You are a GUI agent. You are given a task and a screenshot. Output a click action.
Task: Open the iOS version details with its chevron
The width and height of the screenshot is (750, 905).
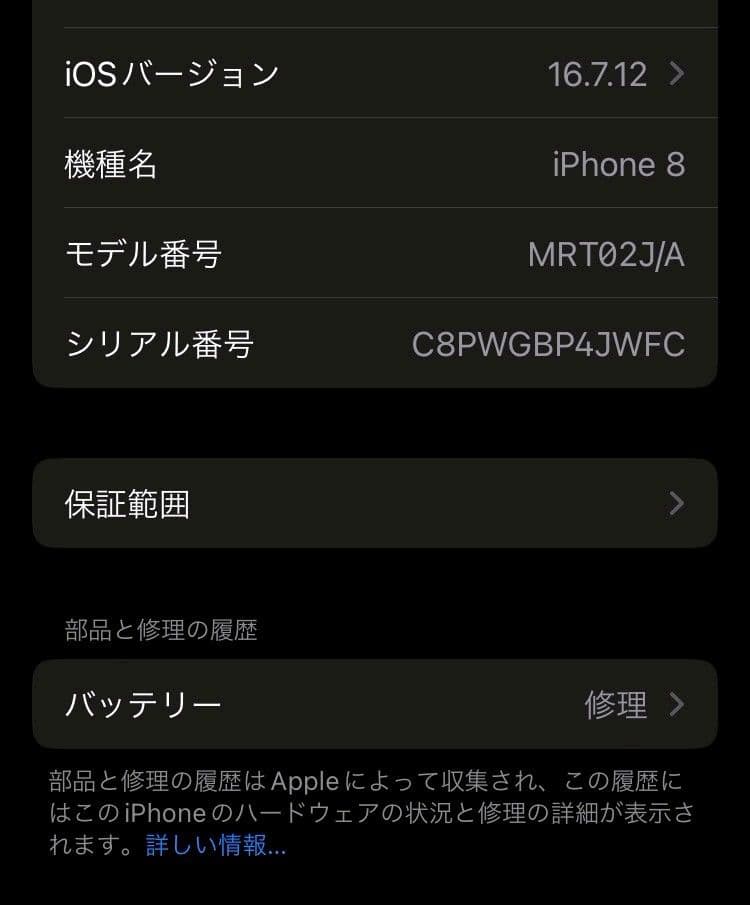point(676,73)
